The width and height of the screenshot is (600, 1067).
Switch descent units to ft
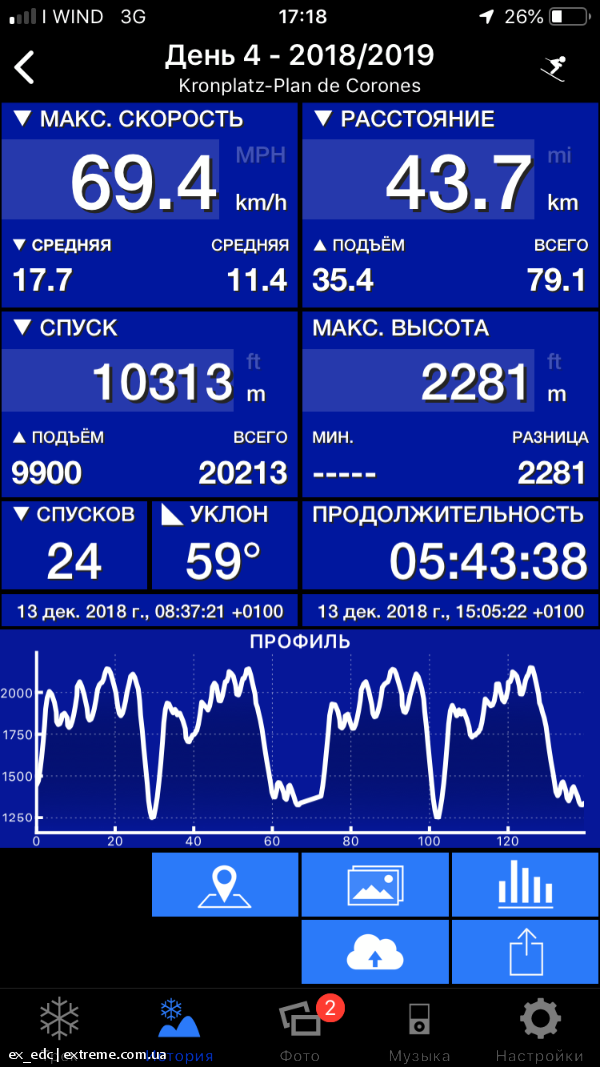[x=254, y=360]
